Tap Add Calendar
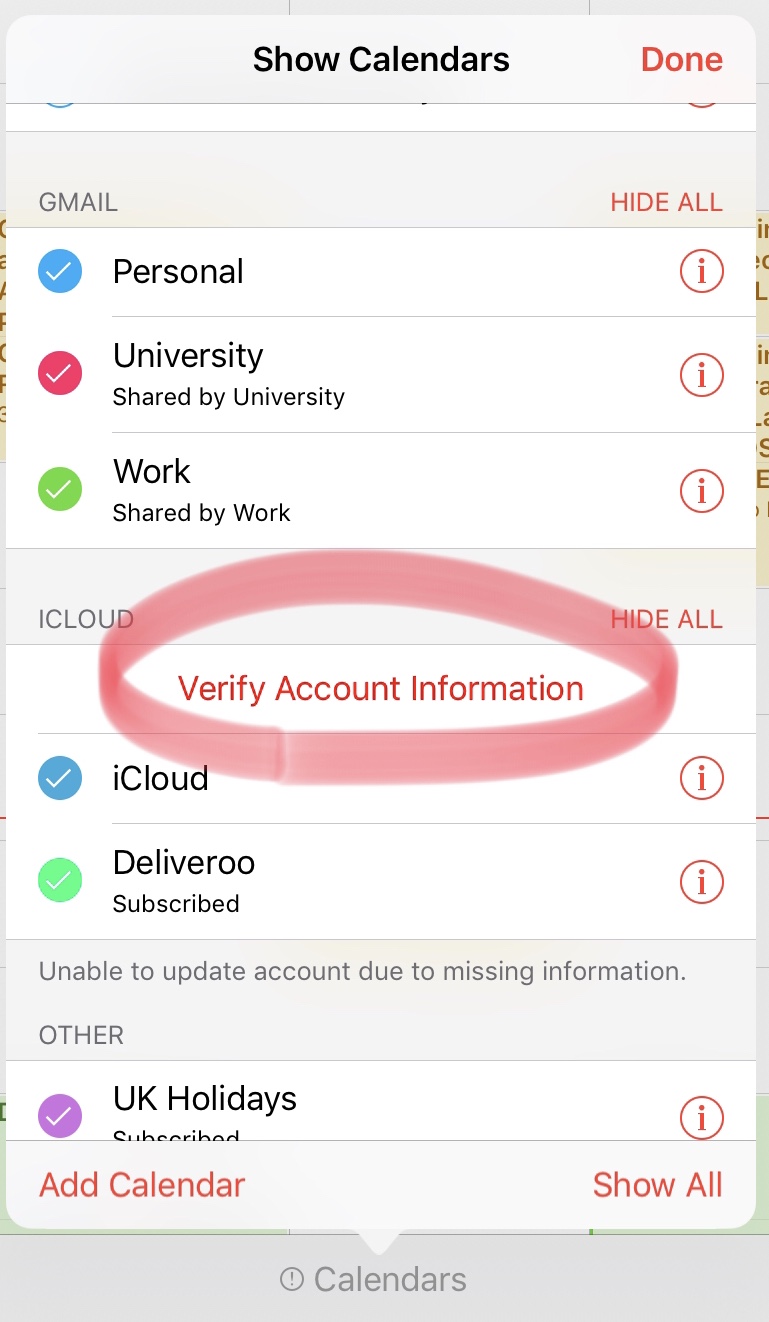Screen dimensions: 769x1322 [142, 1185]
